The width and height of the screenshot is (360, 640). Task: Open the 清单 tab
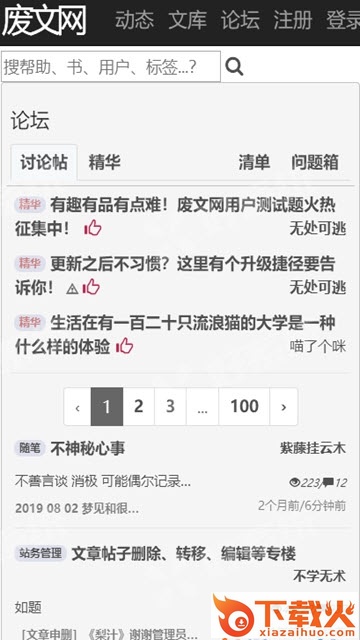coord(254,162)
